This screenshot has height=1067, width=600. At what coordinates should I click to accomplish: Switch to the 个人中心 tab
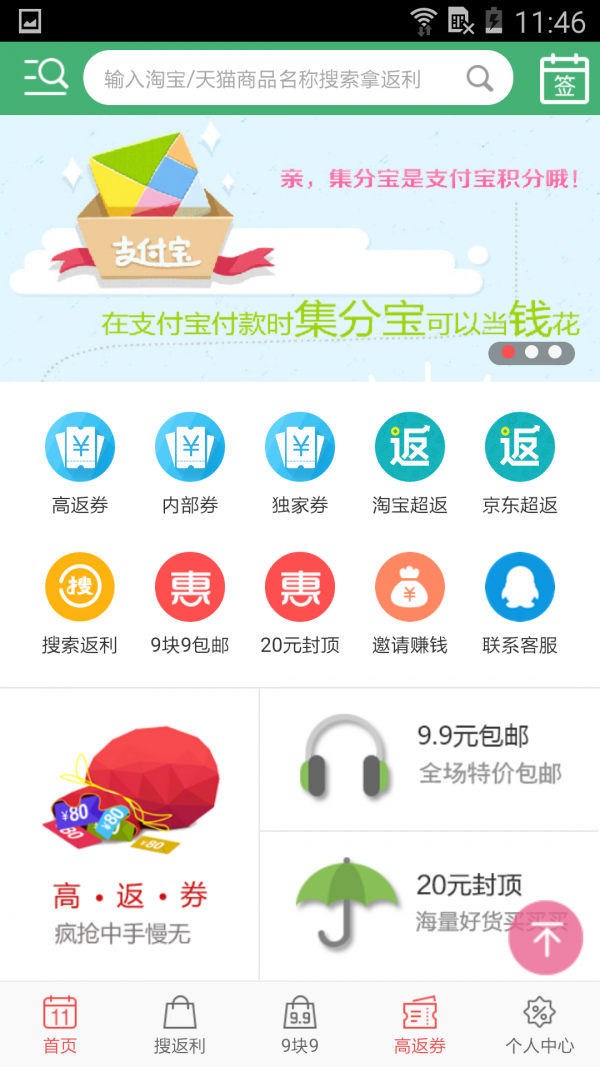click(539, 1025)
